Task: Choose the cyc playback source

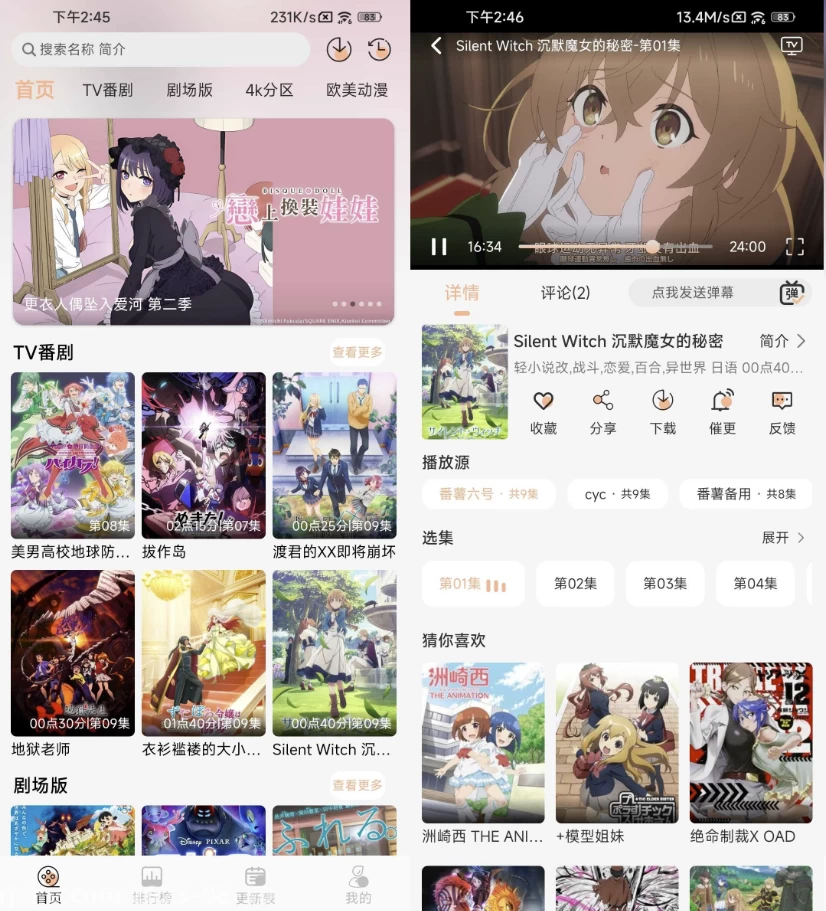Action: coord(617,494)
